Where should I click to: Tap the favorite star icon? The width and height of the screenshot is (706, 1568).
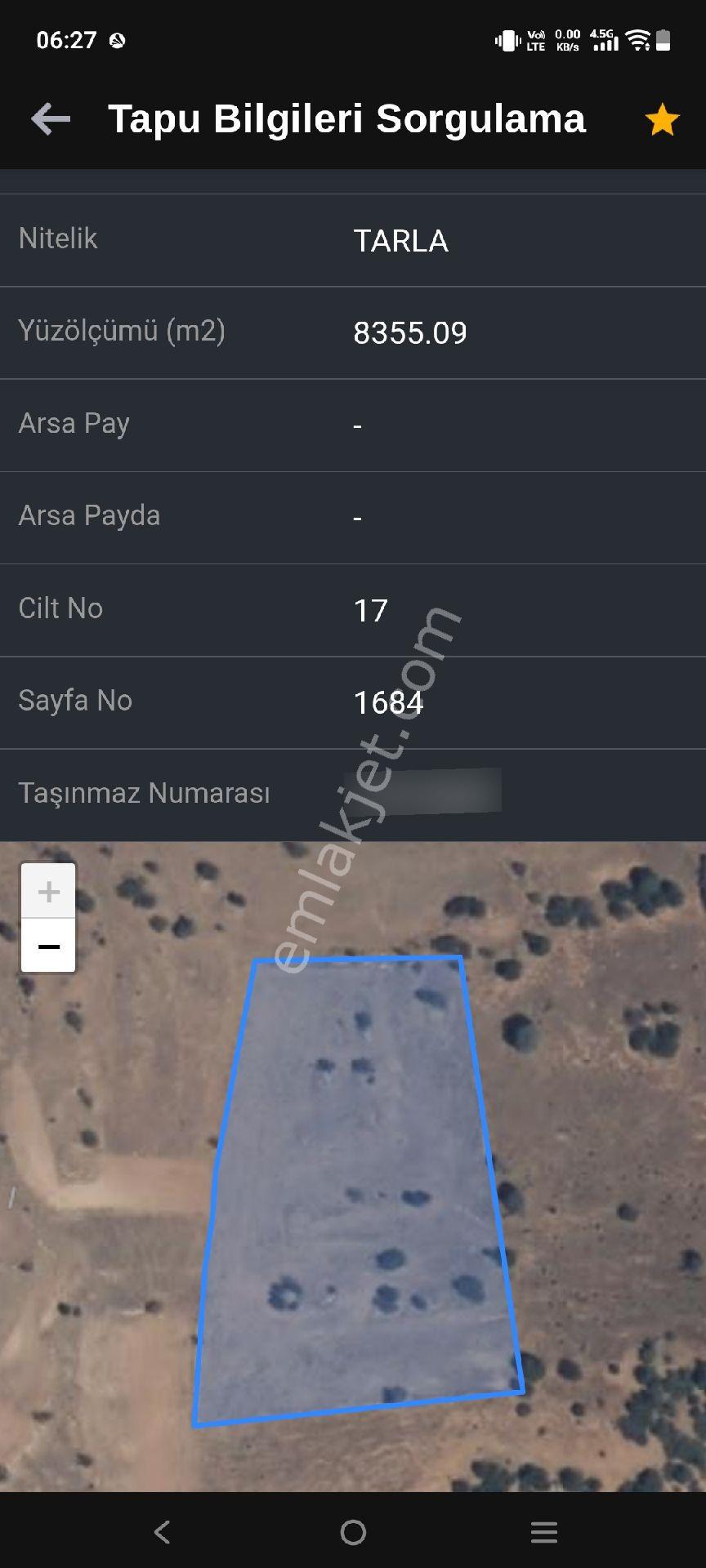(x=662, y=120)
